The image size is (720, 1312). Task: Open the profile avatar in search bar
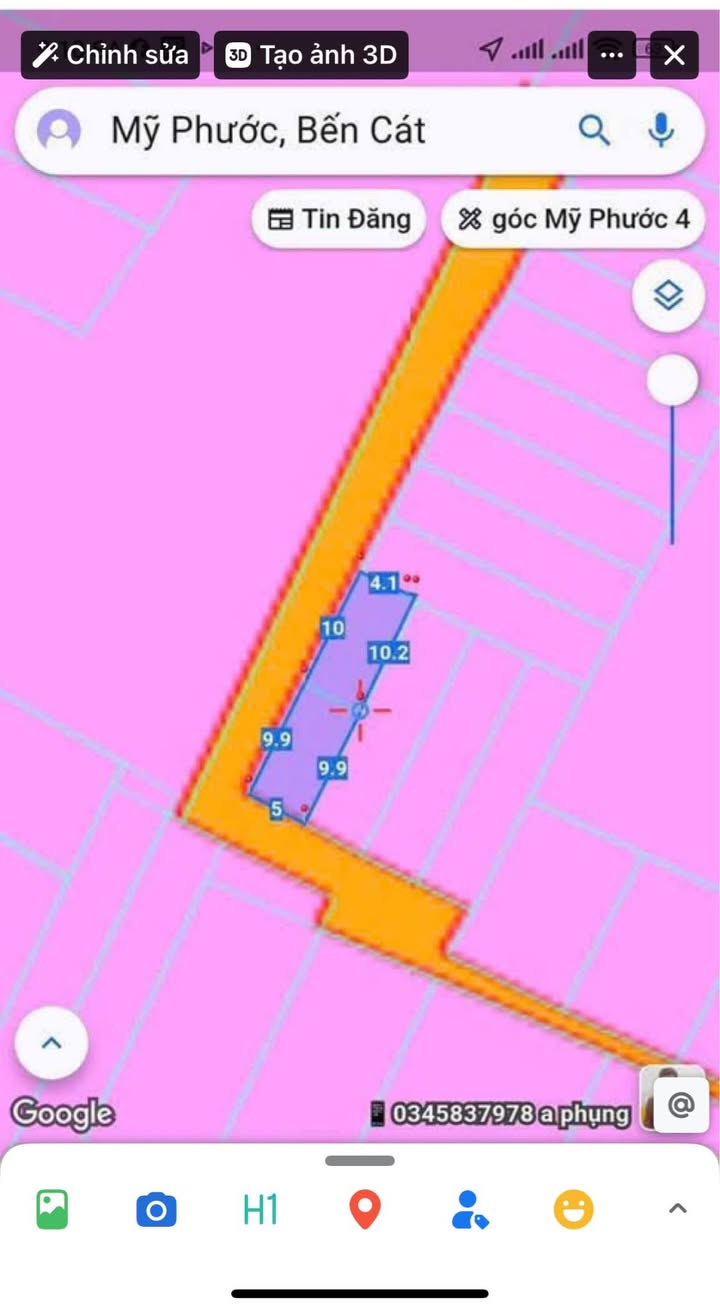tap(58, 130)
